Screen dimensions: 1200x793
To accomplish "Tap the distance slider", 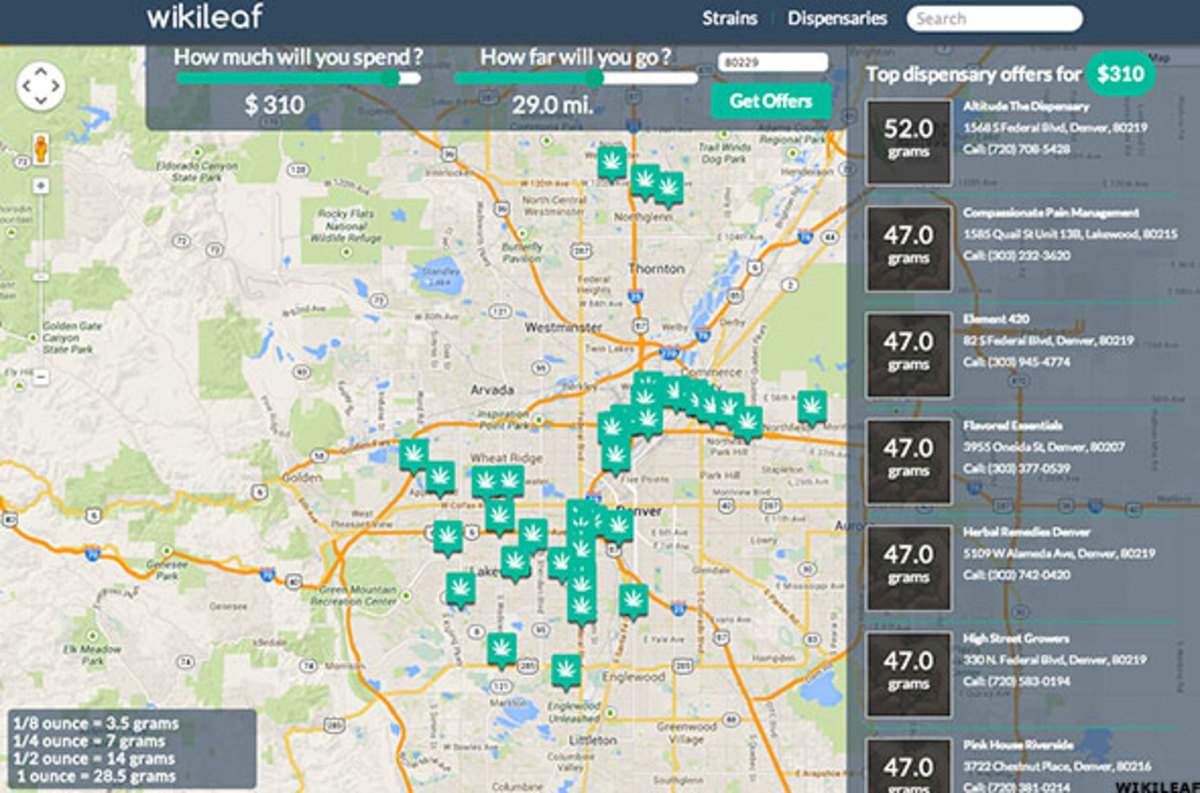I will pos(594,78).
